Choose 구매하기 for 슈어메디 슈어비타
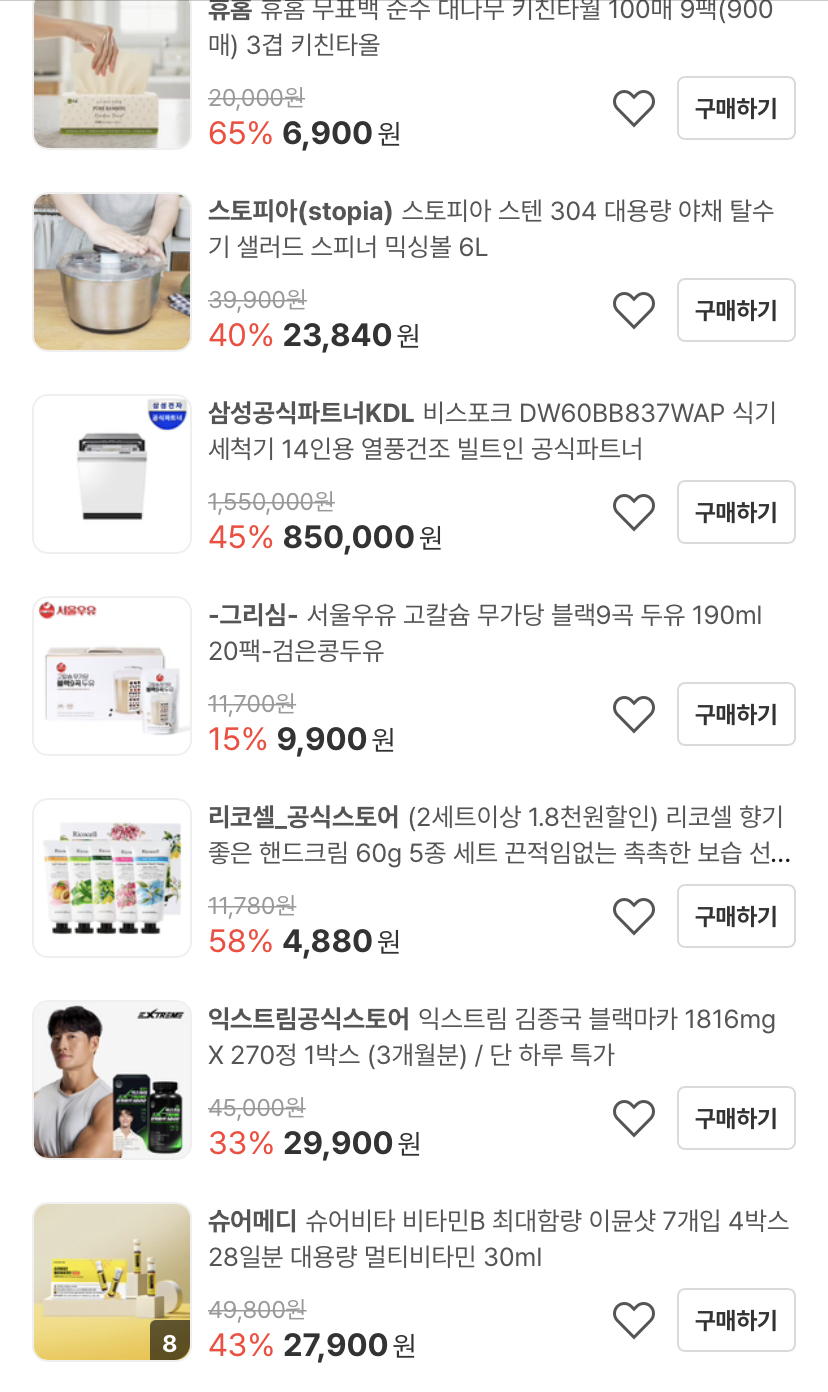Viewport: 828px width, 1392px height. coord(736,1320)
